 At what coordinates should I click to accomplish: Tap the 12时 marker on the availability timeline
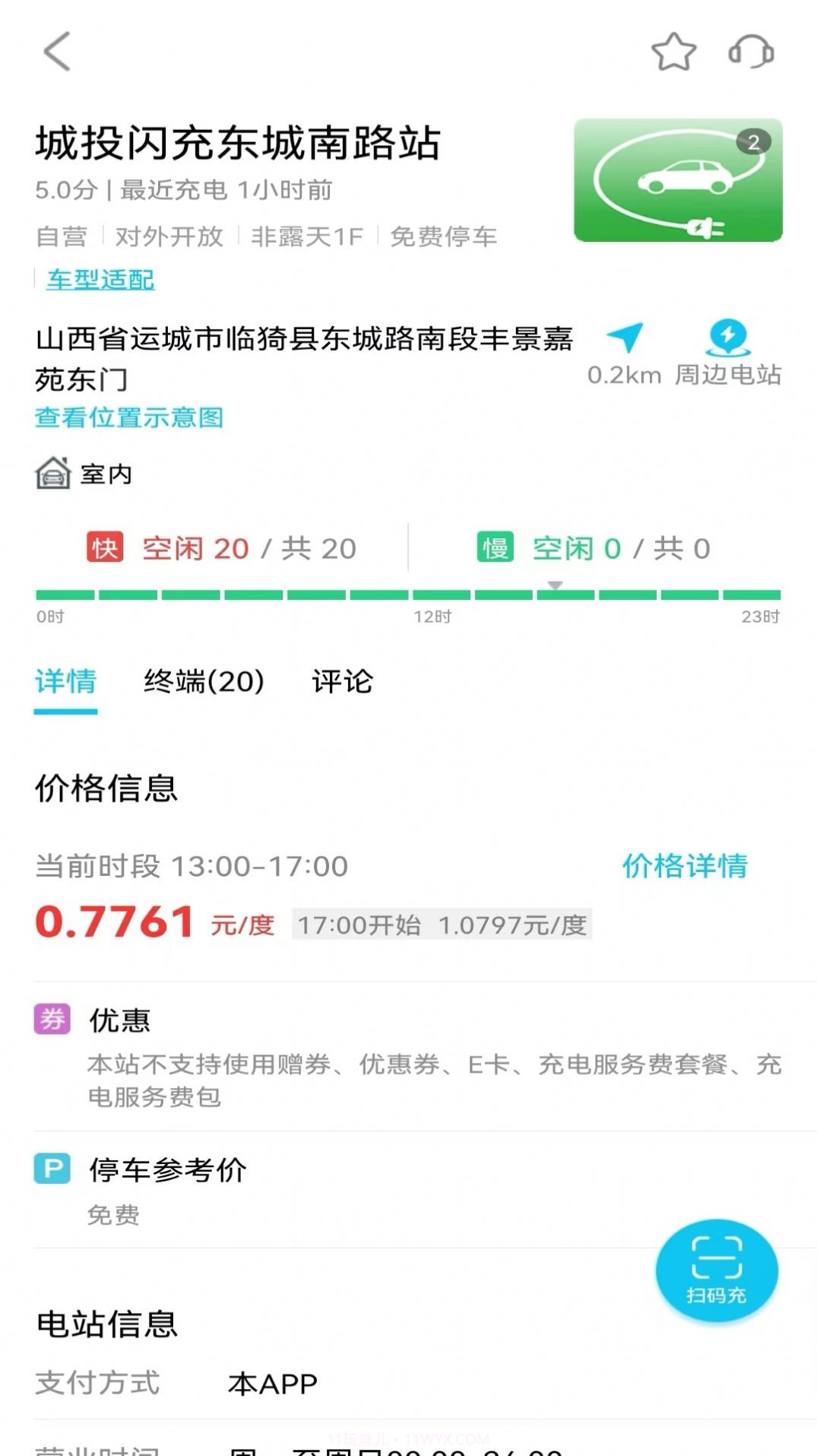(x=434, y=617)
